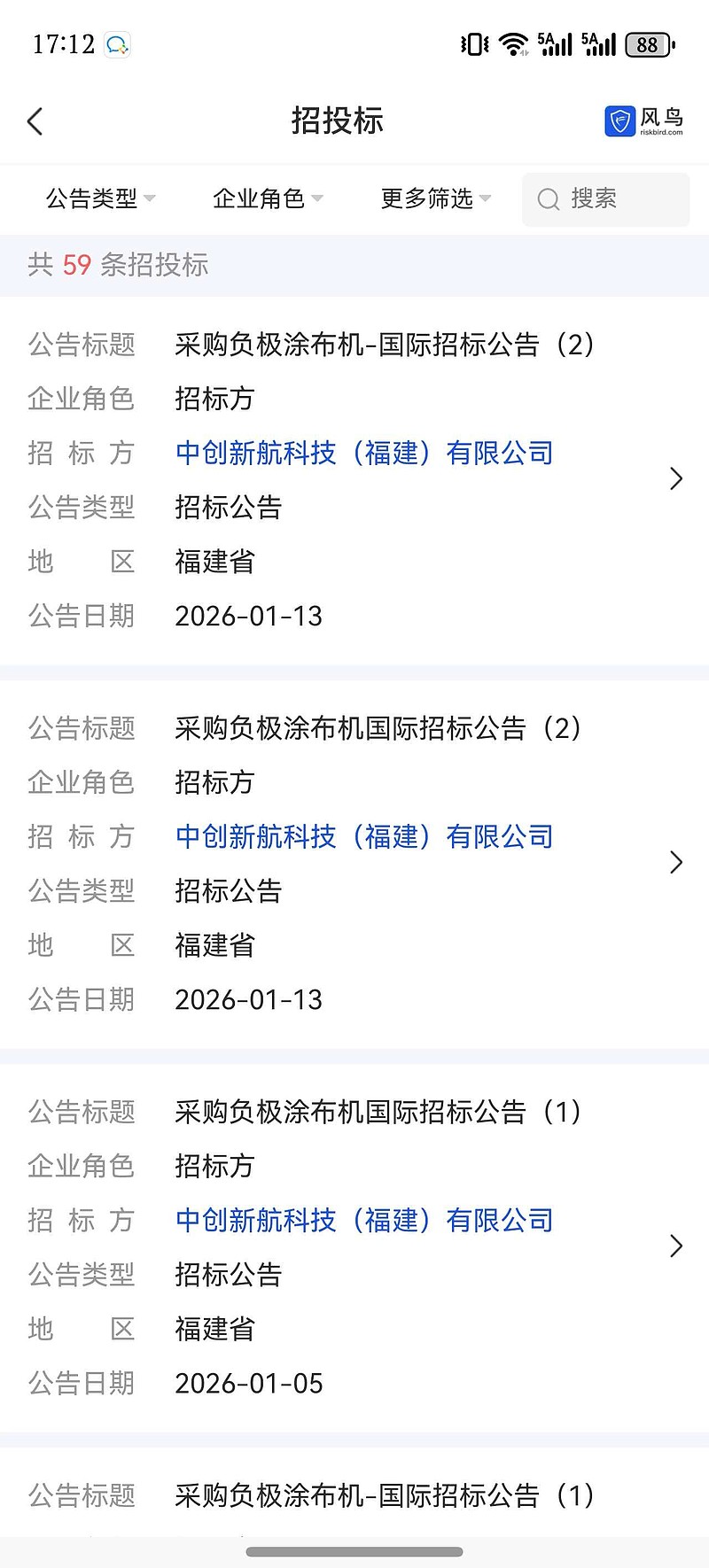Select the 招投标 page title
This screenshot has width=709, height=1568.
pyautogui.click(x=337, y=121)
